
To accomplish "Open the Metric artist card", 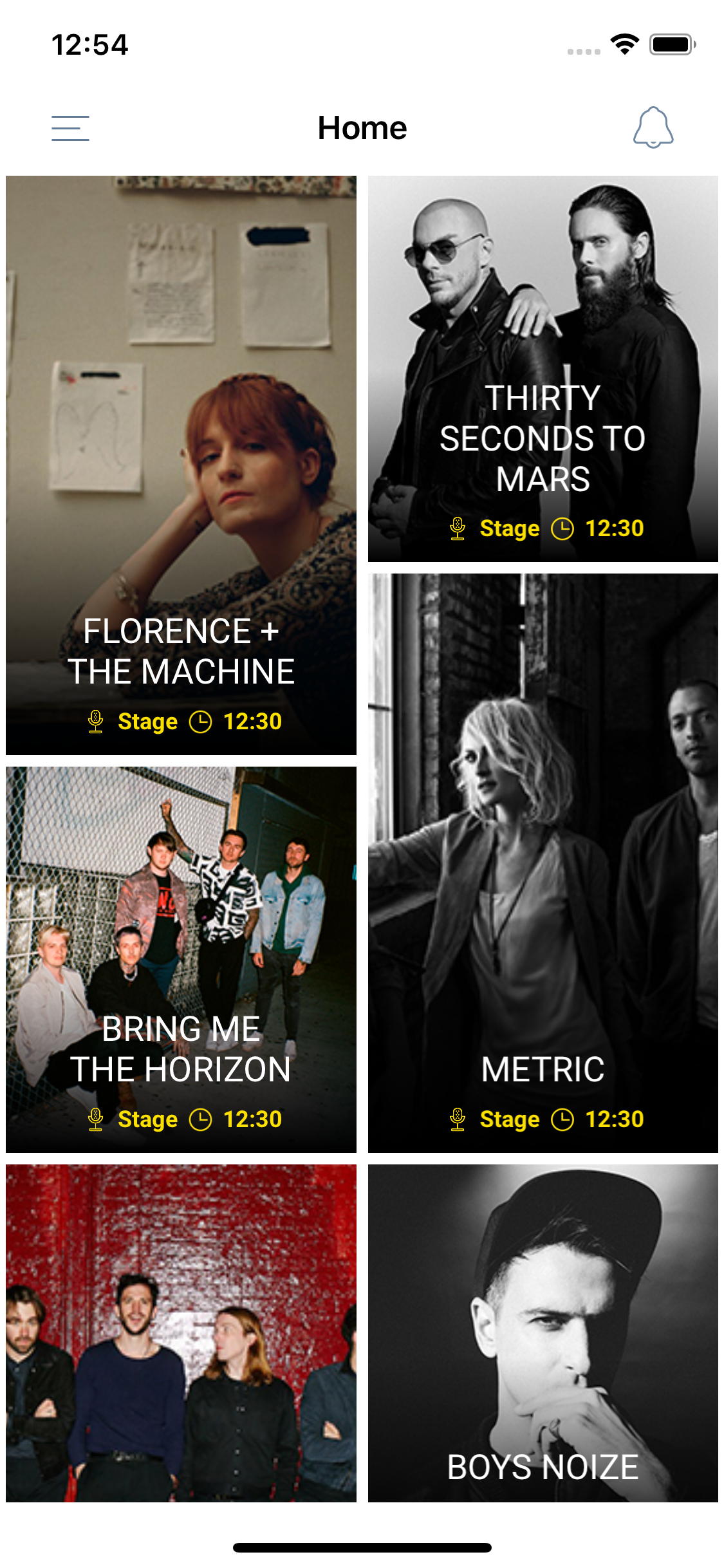I will [543, 863].
